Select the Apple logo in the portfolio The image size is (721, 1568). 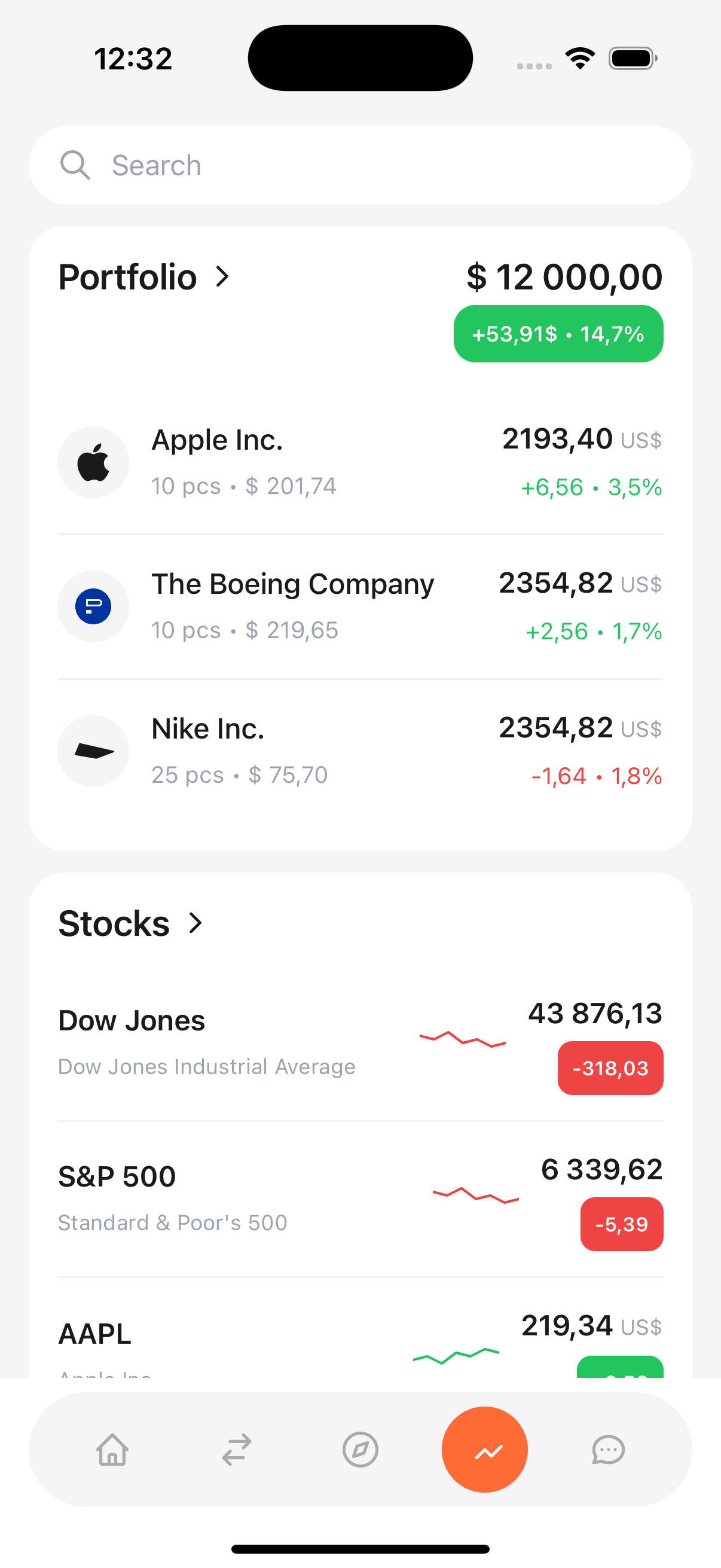point(93,462)
